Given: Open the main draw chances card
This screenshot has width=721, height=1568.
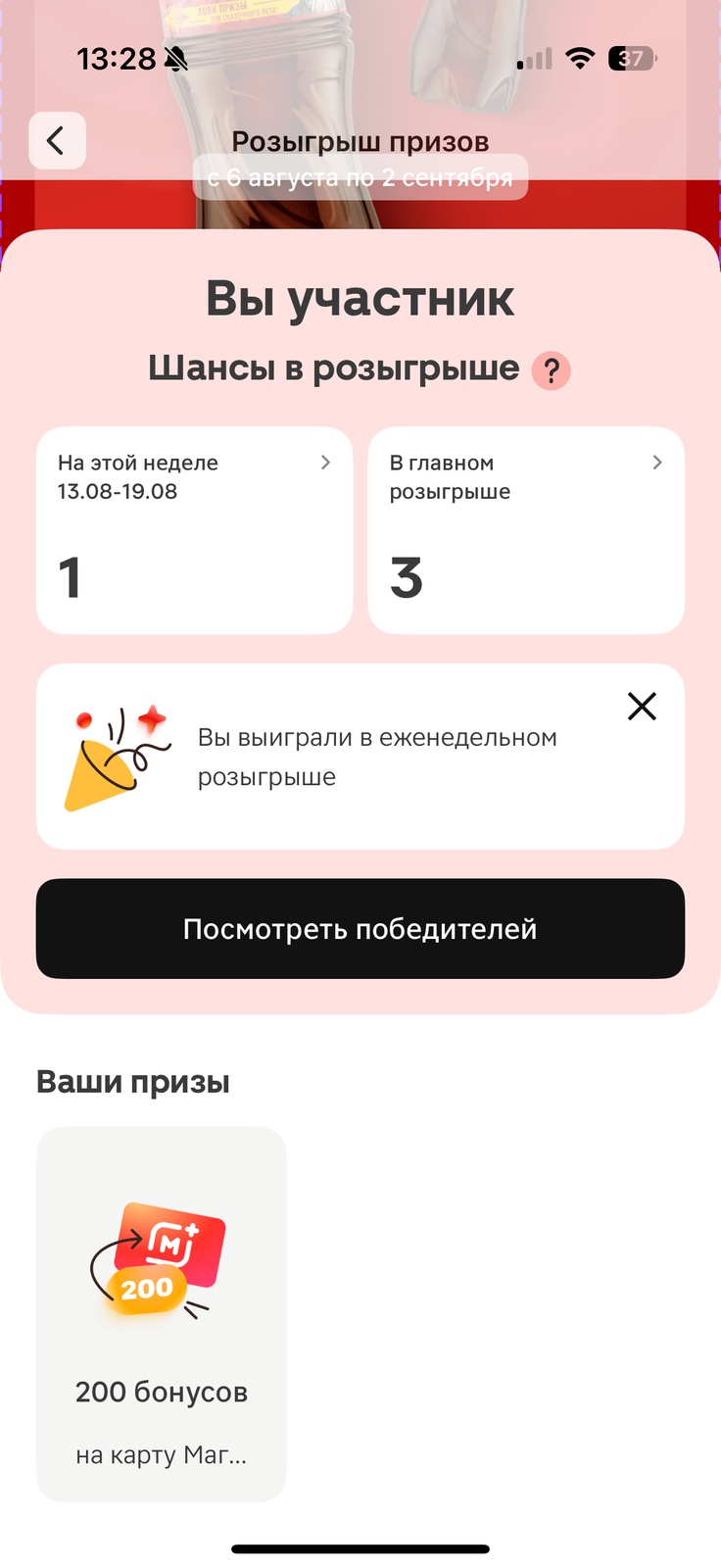Looking at the screenshot, I should [526, 530].
